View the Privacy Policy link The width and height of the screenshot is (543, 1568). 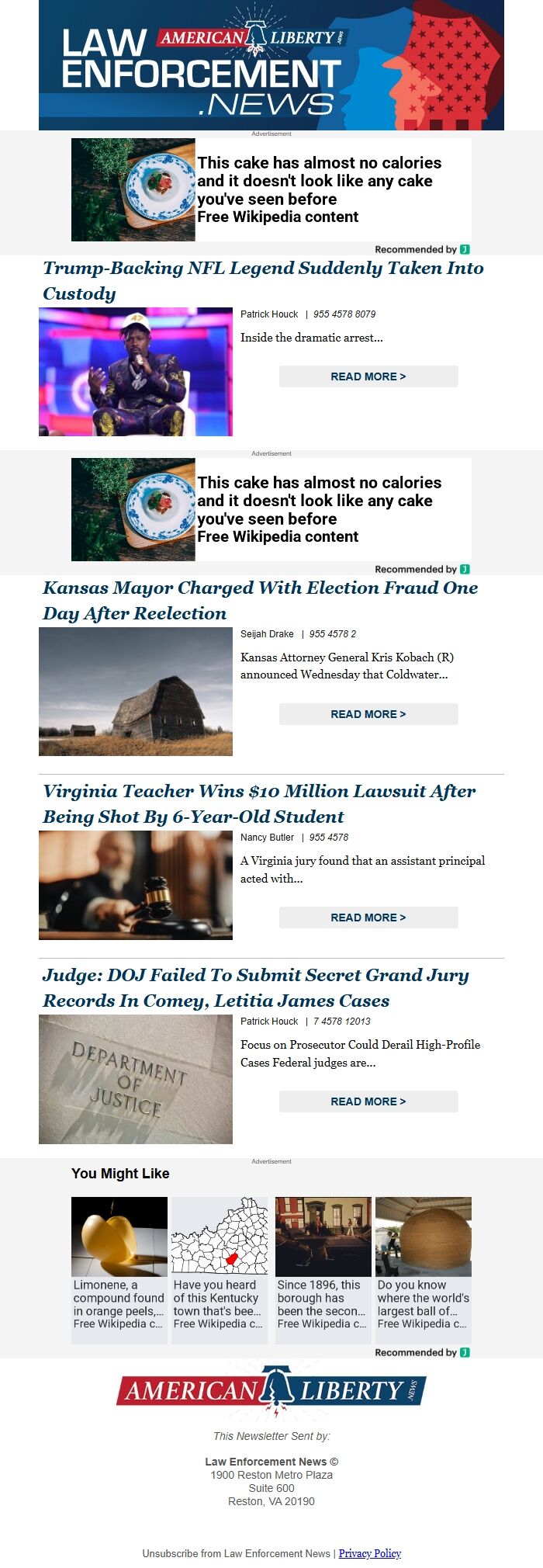[x=369, y=1553]
